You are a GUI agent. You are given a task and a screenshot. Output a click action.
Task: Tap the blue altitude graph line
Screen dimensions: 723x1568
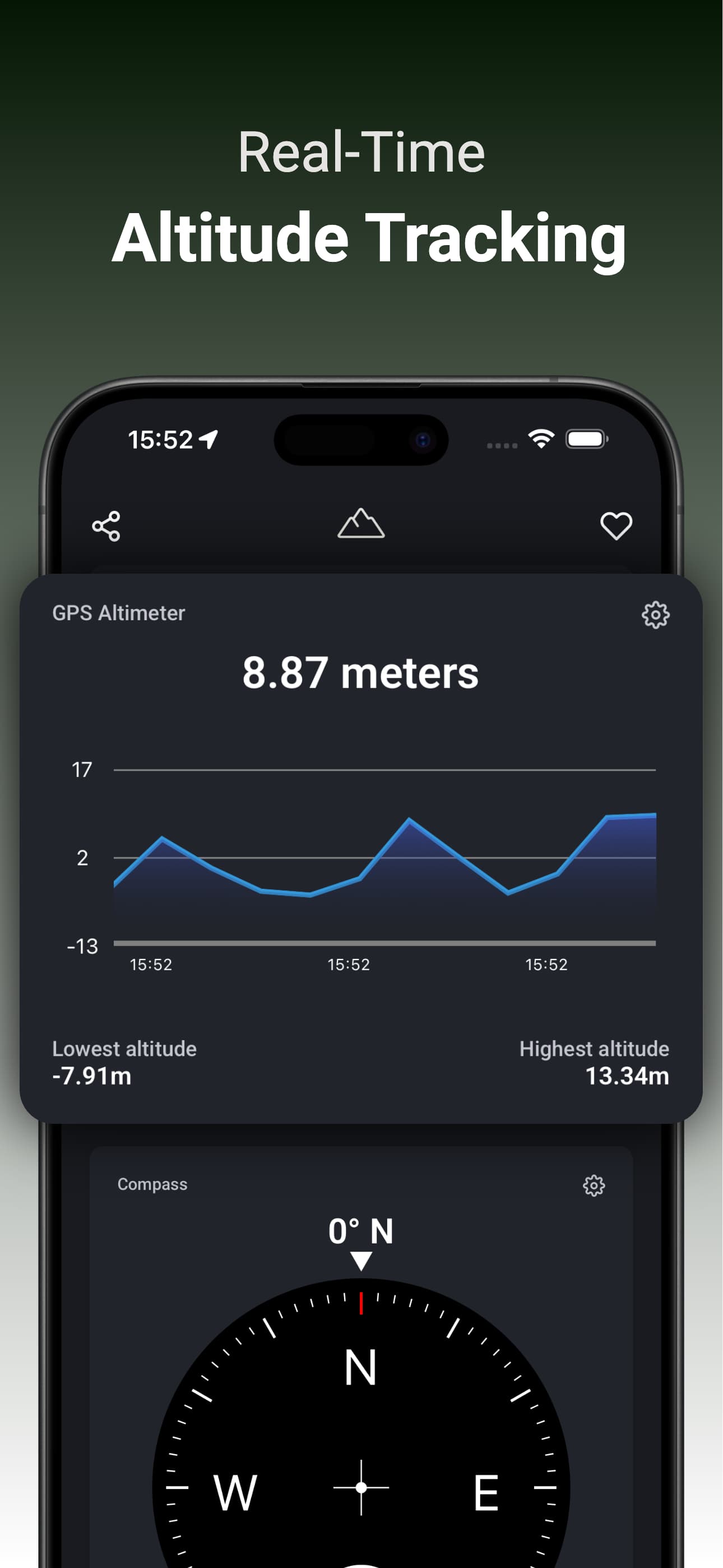pos(409,819)
